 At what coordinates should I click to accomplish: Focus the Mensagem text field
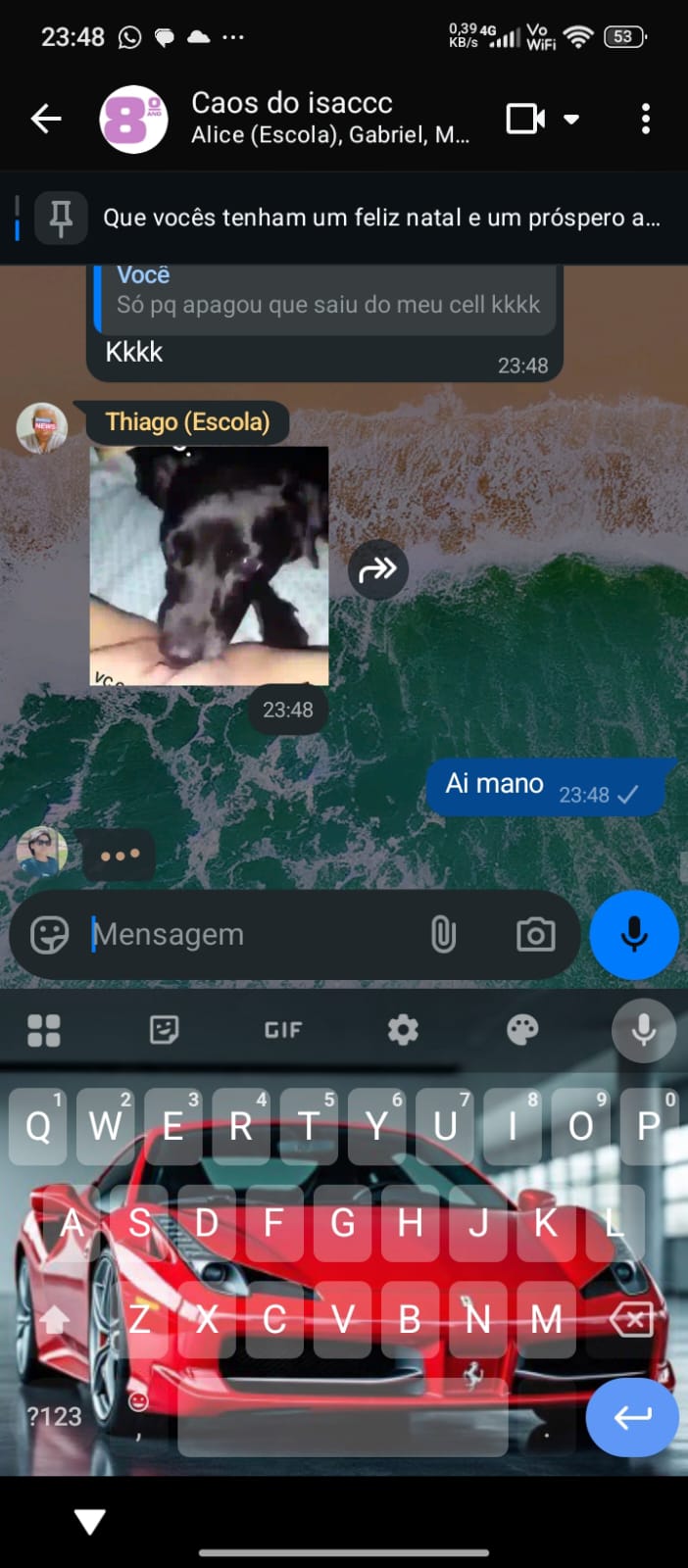tap(255, 935)
